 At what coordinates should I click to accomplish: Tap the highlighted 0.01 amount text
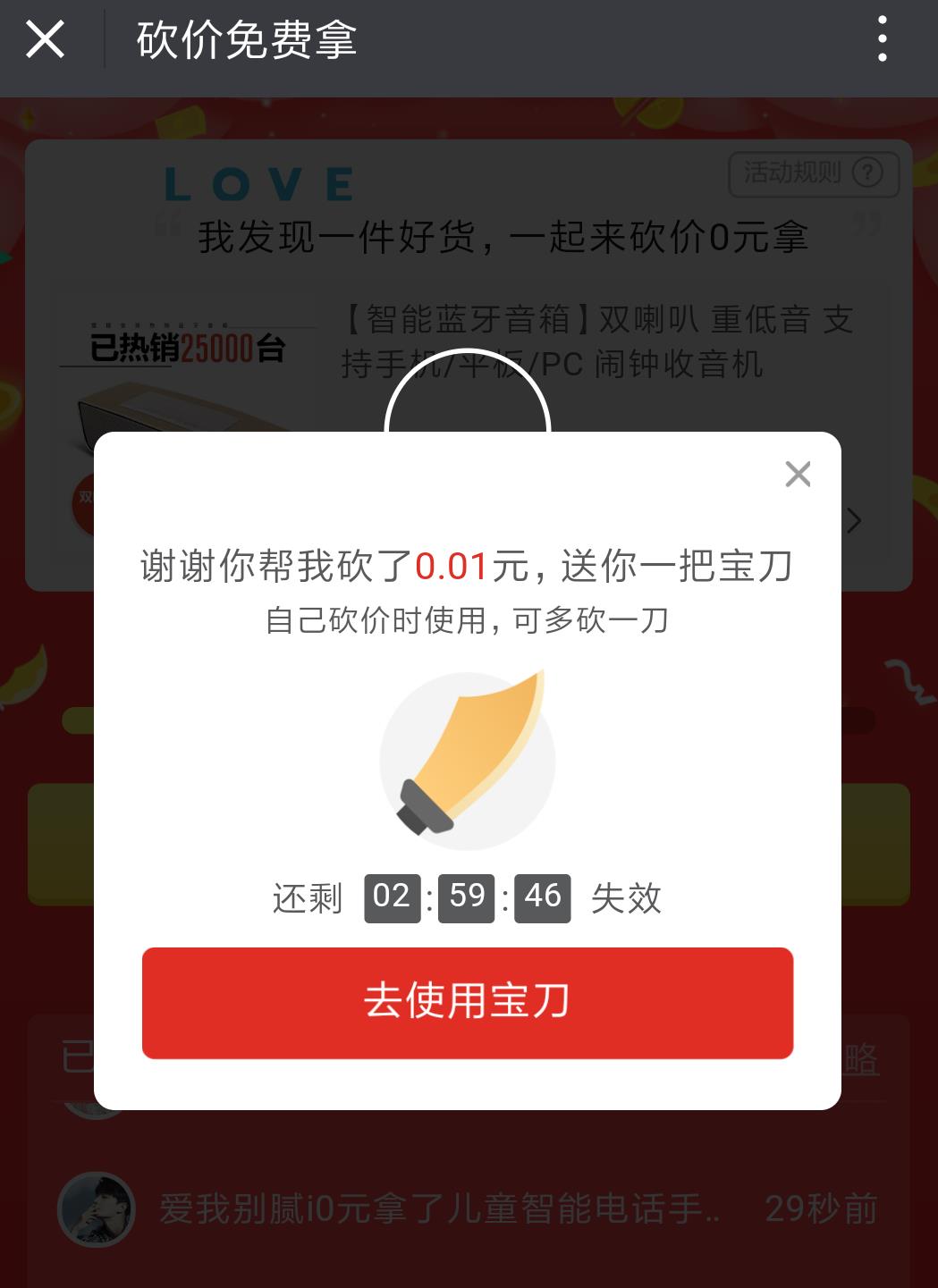tap(452, 564)
